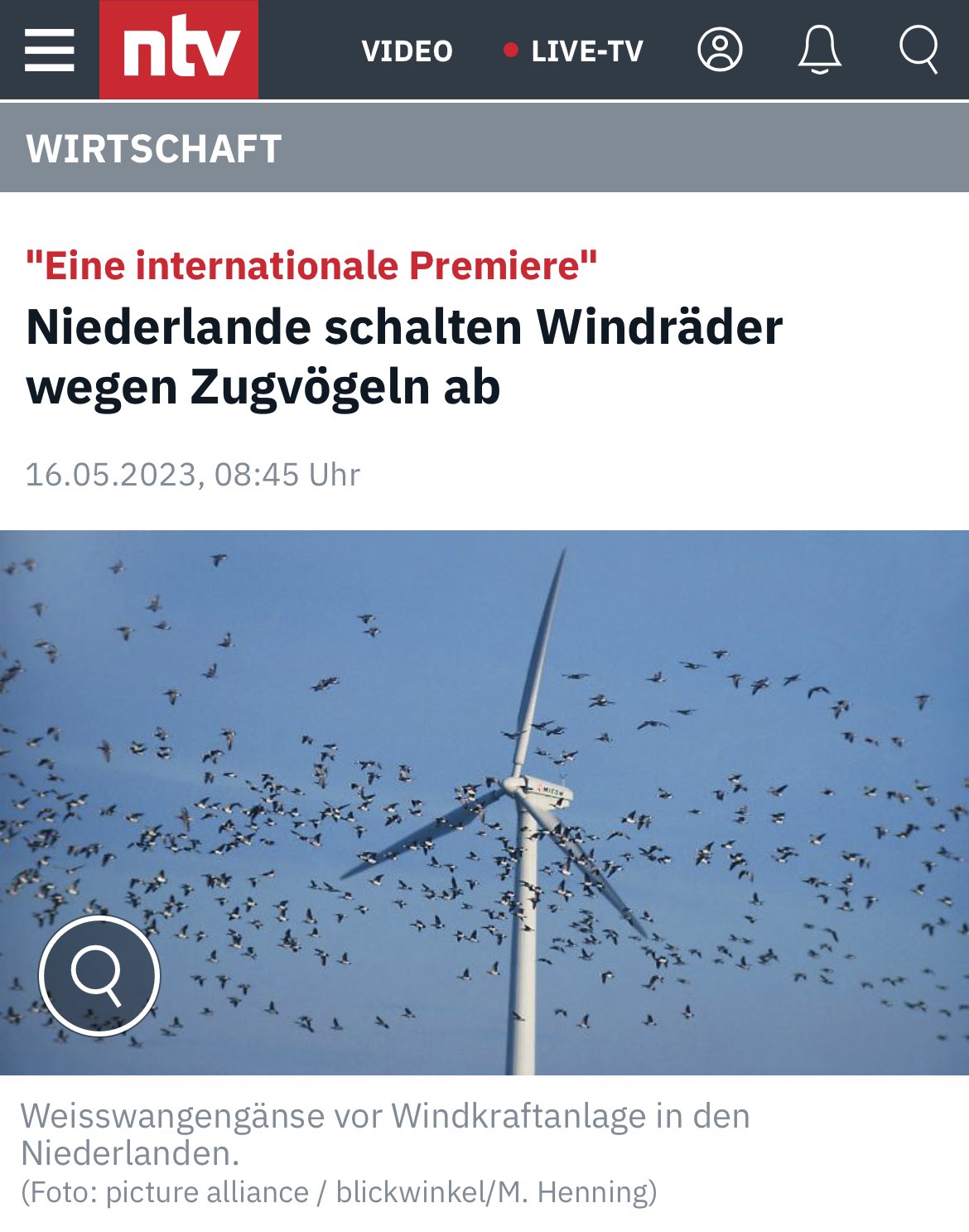Open the notifications bell
Viewport: 969px width, 1232px height.
(819, 50)
